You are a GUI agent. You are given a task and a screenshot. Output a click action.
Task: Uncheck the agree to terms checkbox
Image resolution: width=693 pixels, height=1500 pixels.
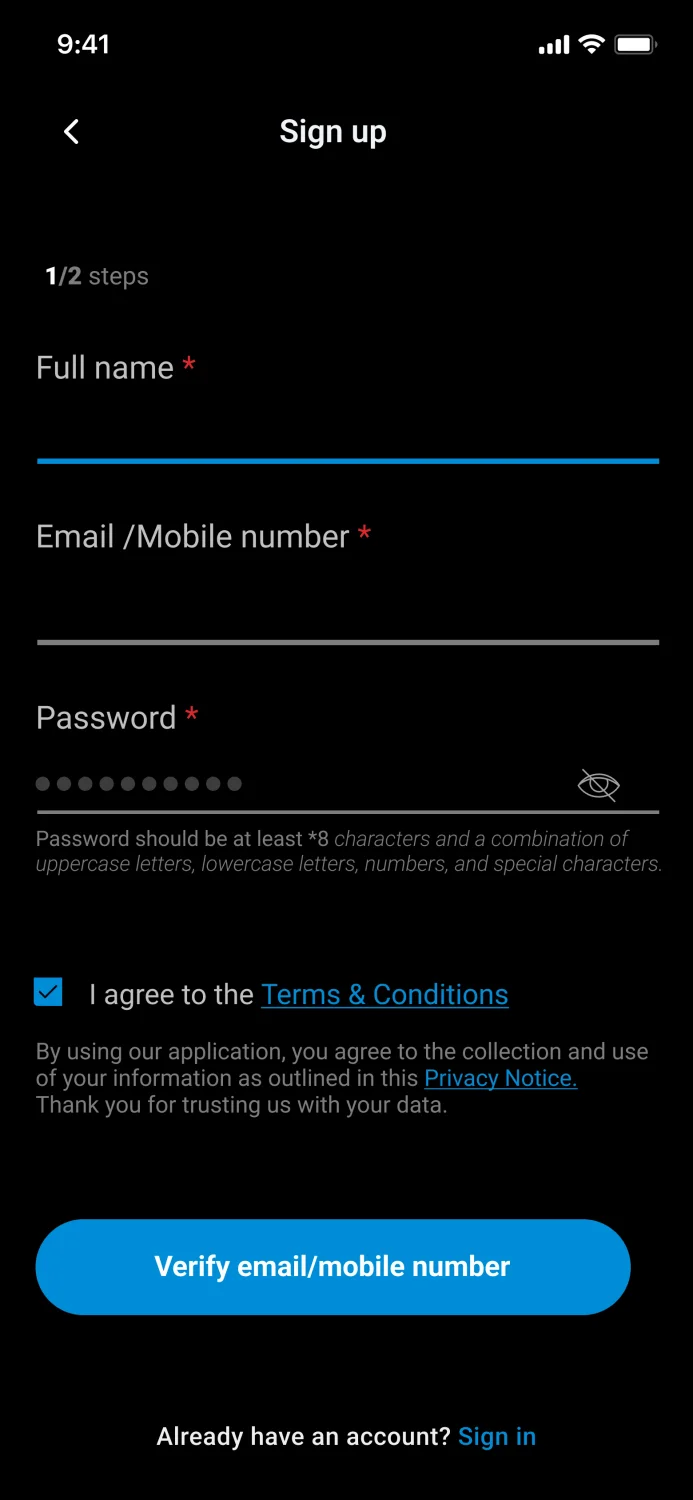coord(48,992)
